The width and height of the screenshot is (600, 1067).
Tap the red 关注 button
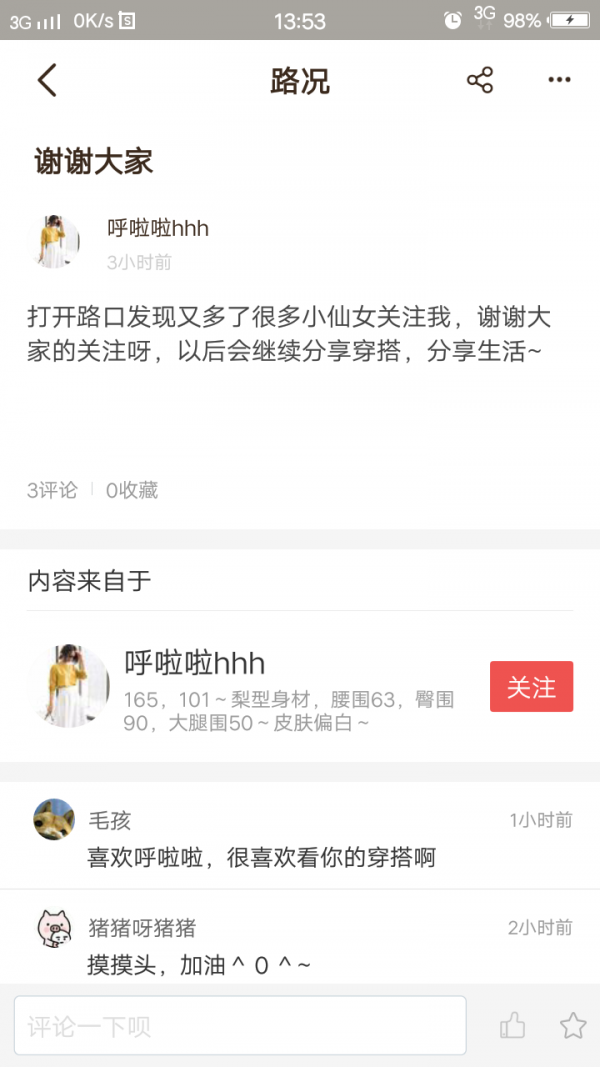point(531,687)
